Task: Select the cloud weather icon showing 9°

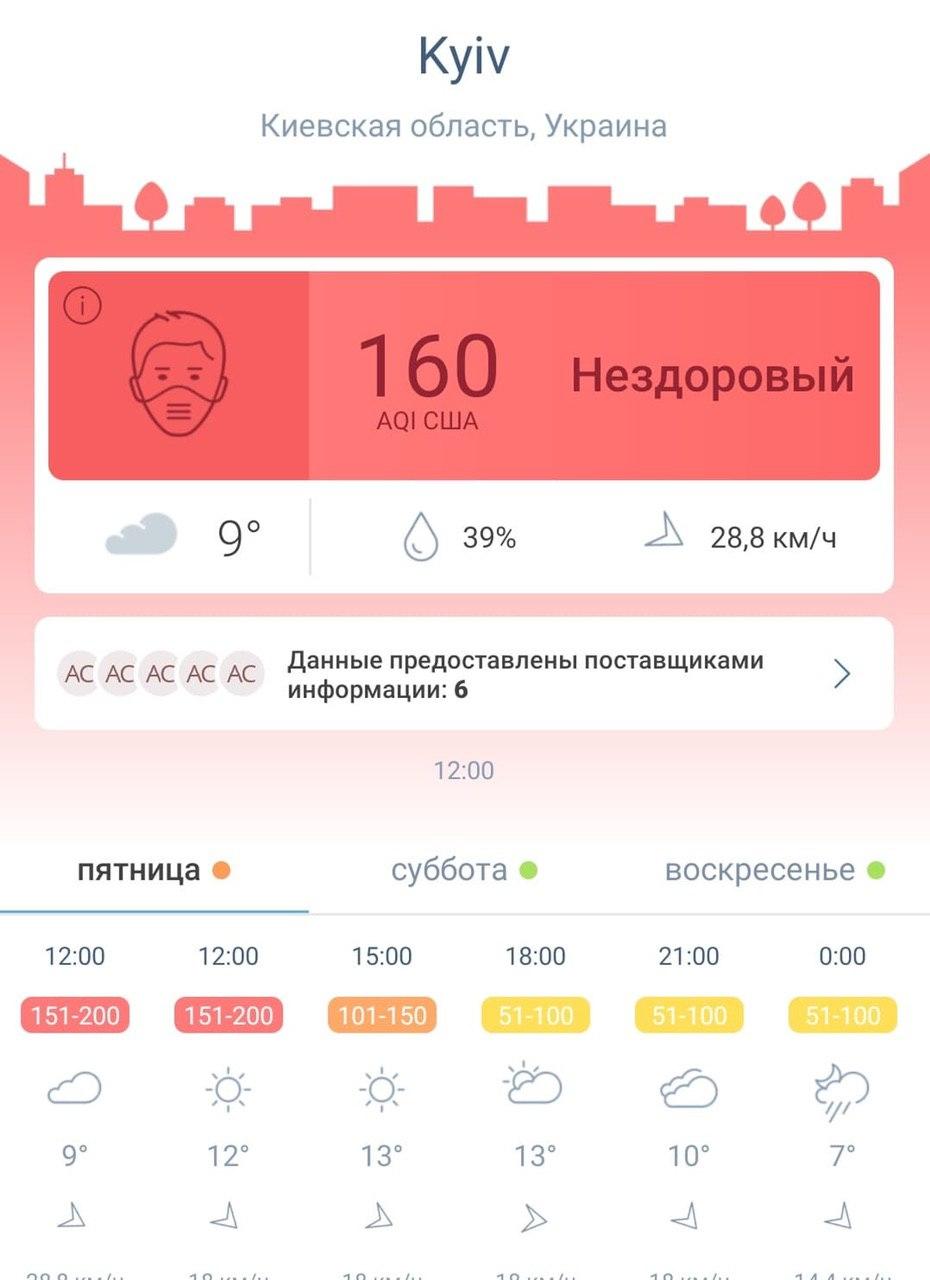Action: pyautogui.click(x=147, y=535)
